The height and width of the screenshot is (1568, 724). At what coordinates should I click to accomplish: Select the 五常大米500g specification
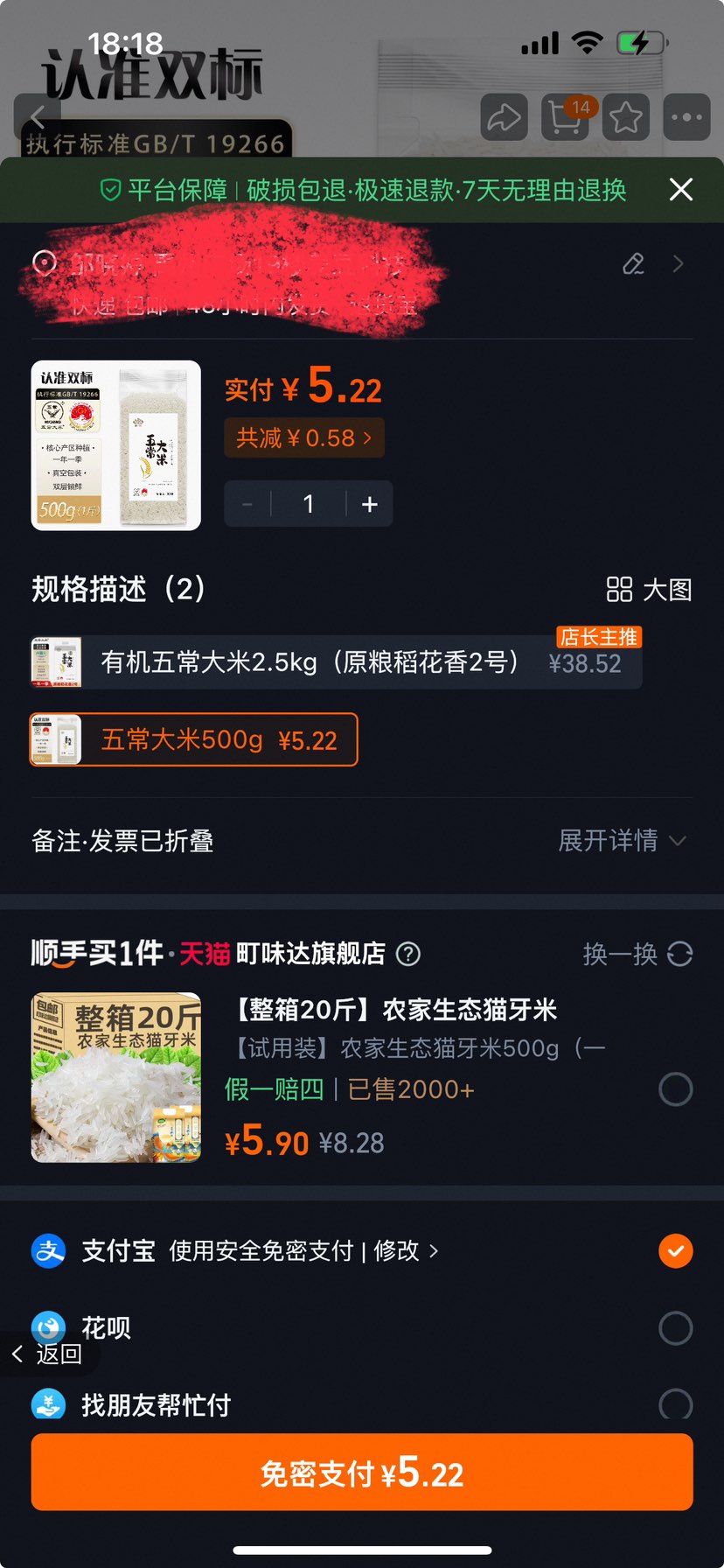(194, 739)
